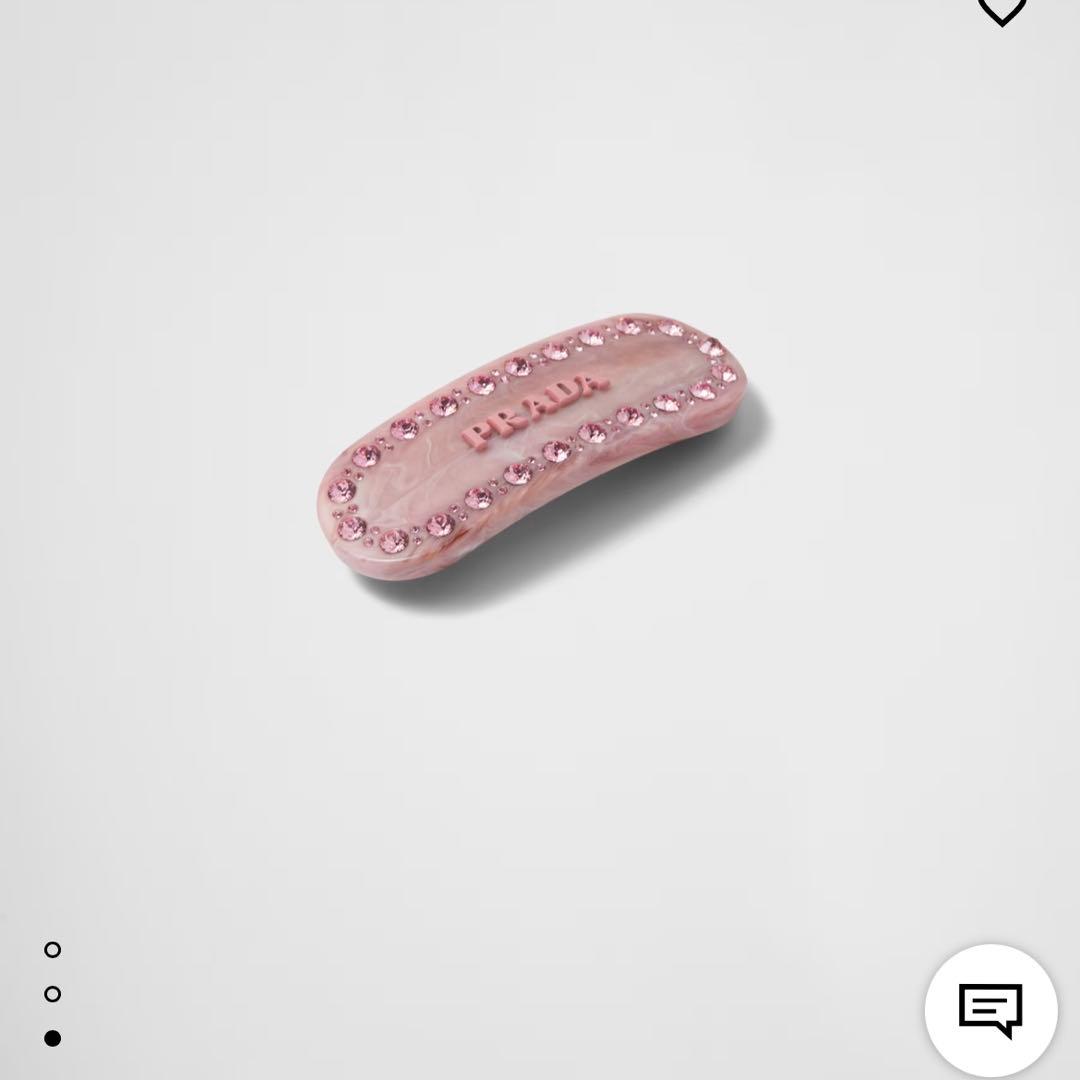Jump to the first gallery image dot

coord(53,949)
